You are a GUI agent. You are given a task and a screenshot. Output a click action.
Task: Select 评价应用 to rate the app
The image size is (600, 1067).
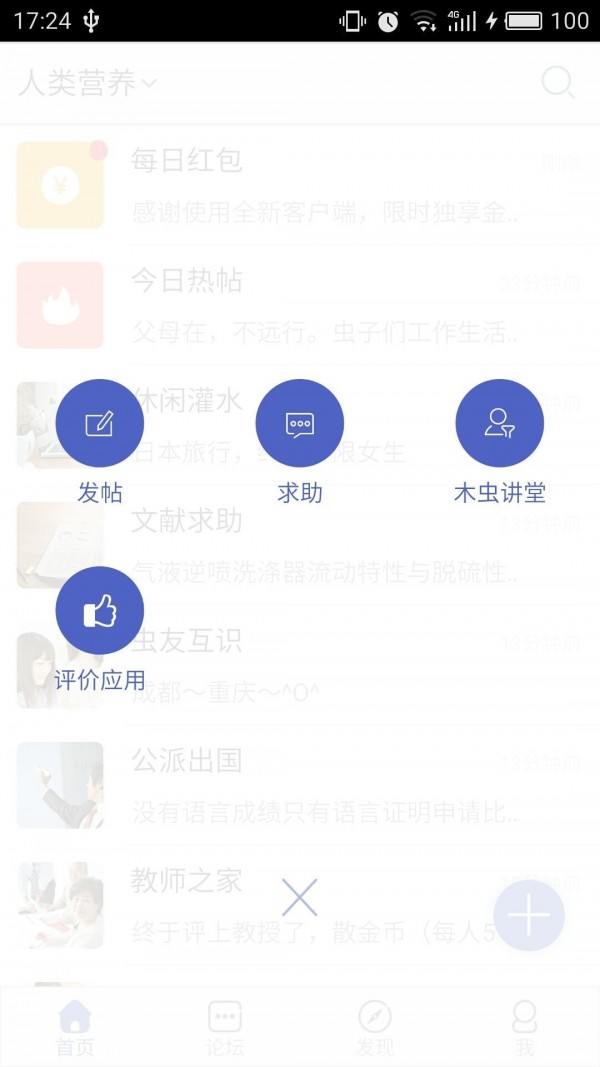tap(99, 611)
